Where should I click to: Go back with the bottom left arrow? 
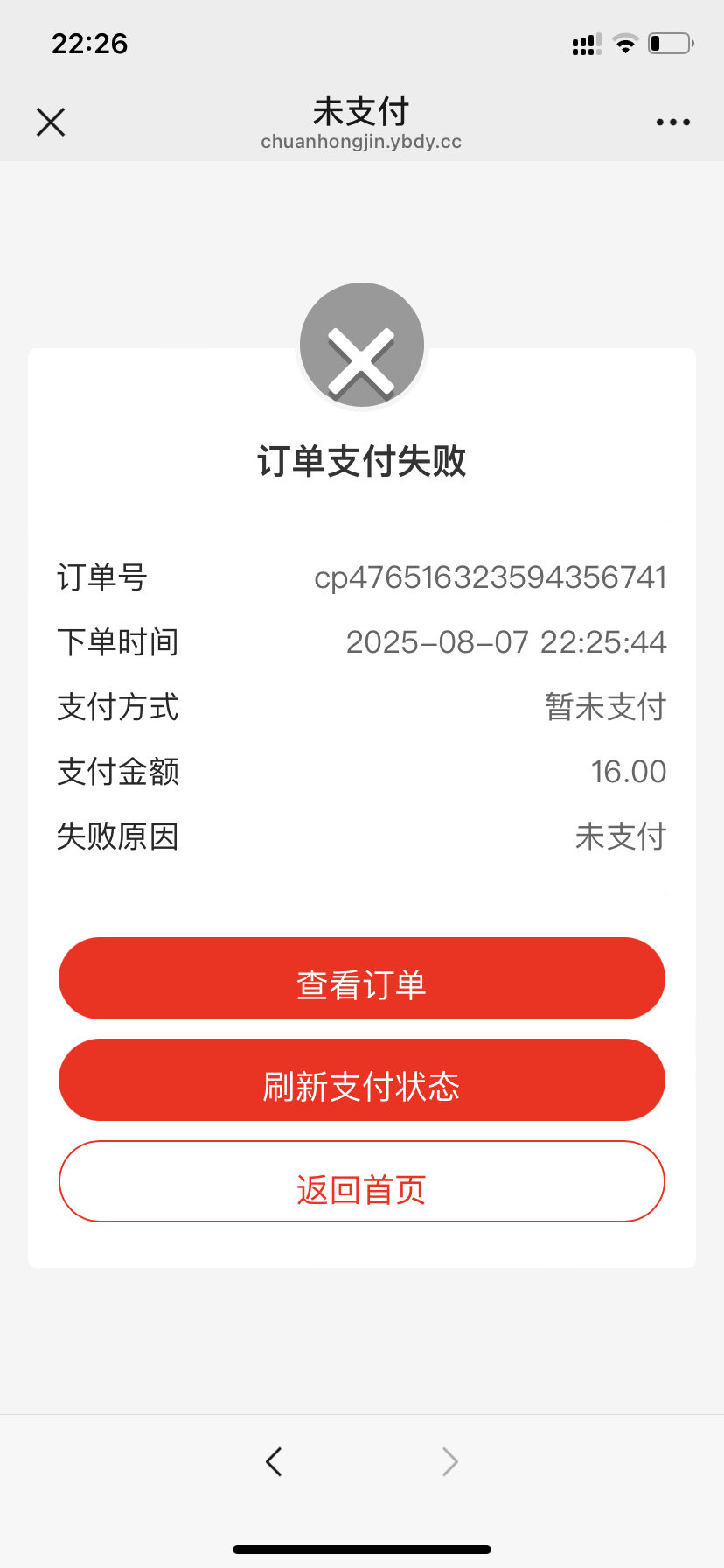(x=274, y=1461)
